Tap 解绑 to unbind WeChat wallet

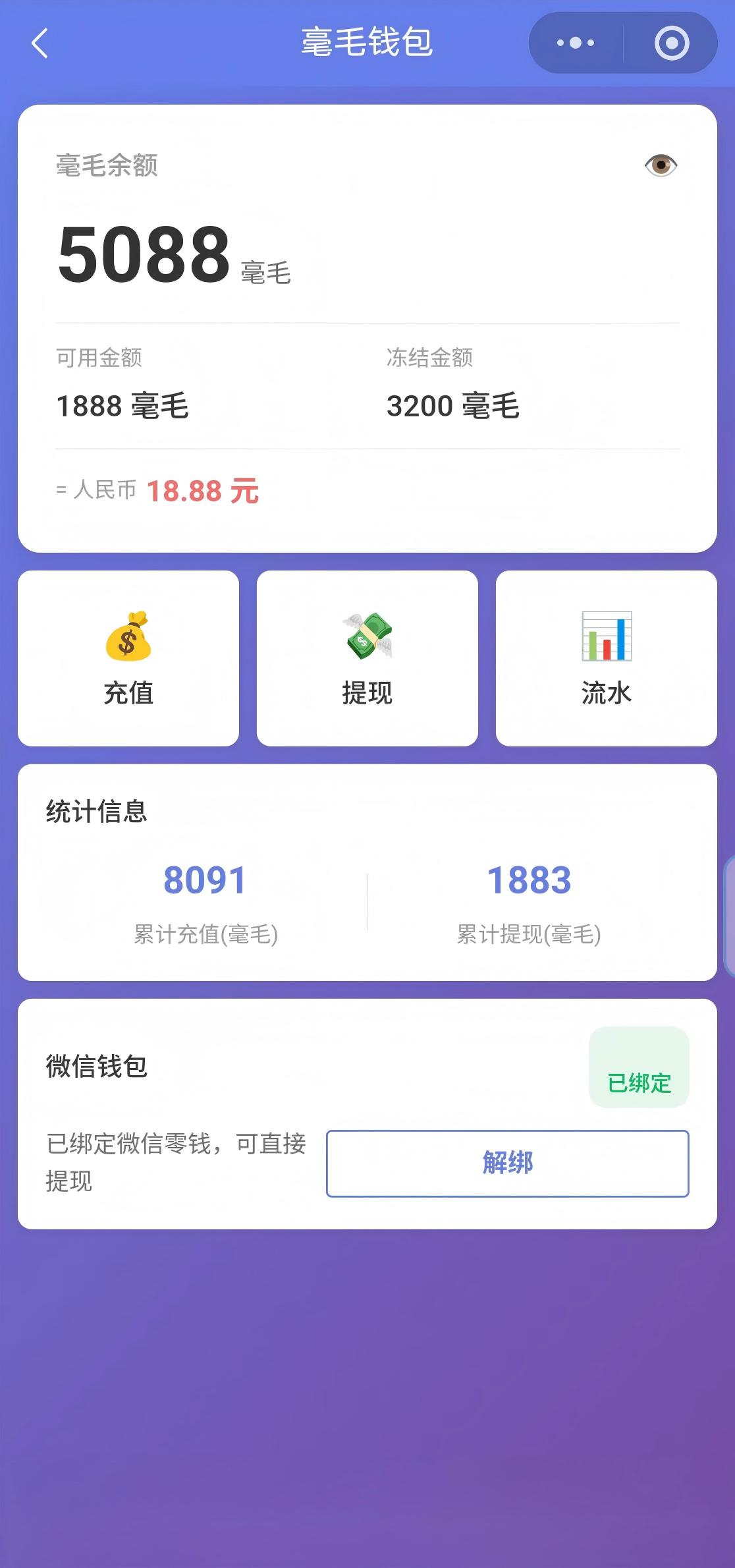(x=507, y=1163)
